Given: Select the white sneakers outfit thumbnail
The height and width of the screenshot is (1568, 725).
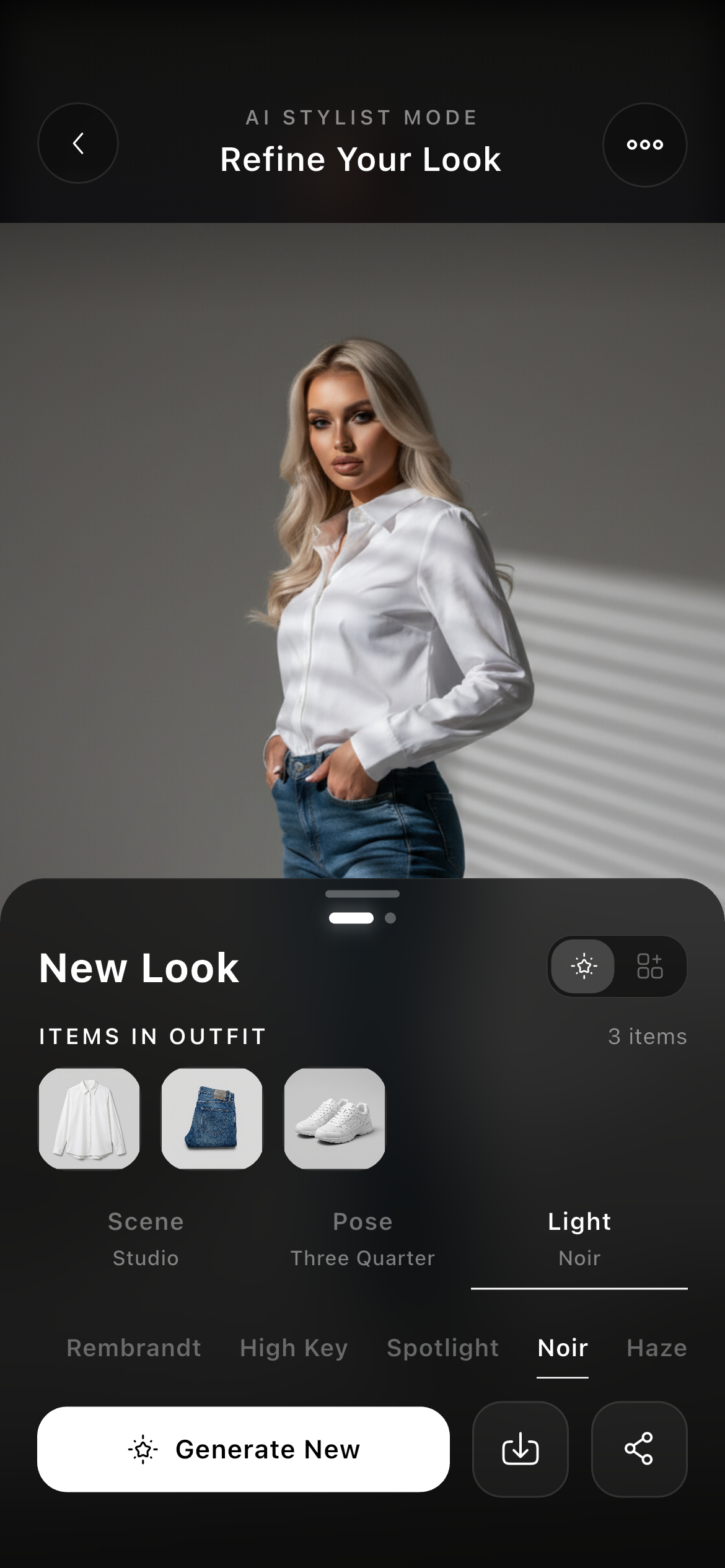Looking at the screenshot, I should pos(334,1119).
